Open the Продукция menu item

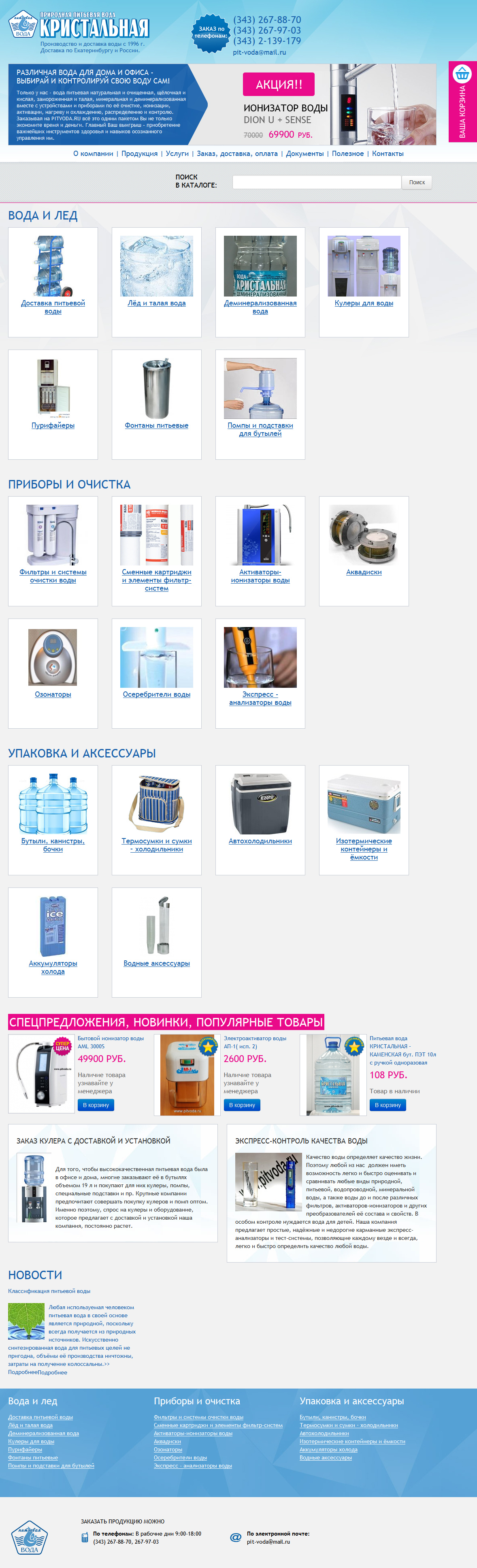(139, 154)
